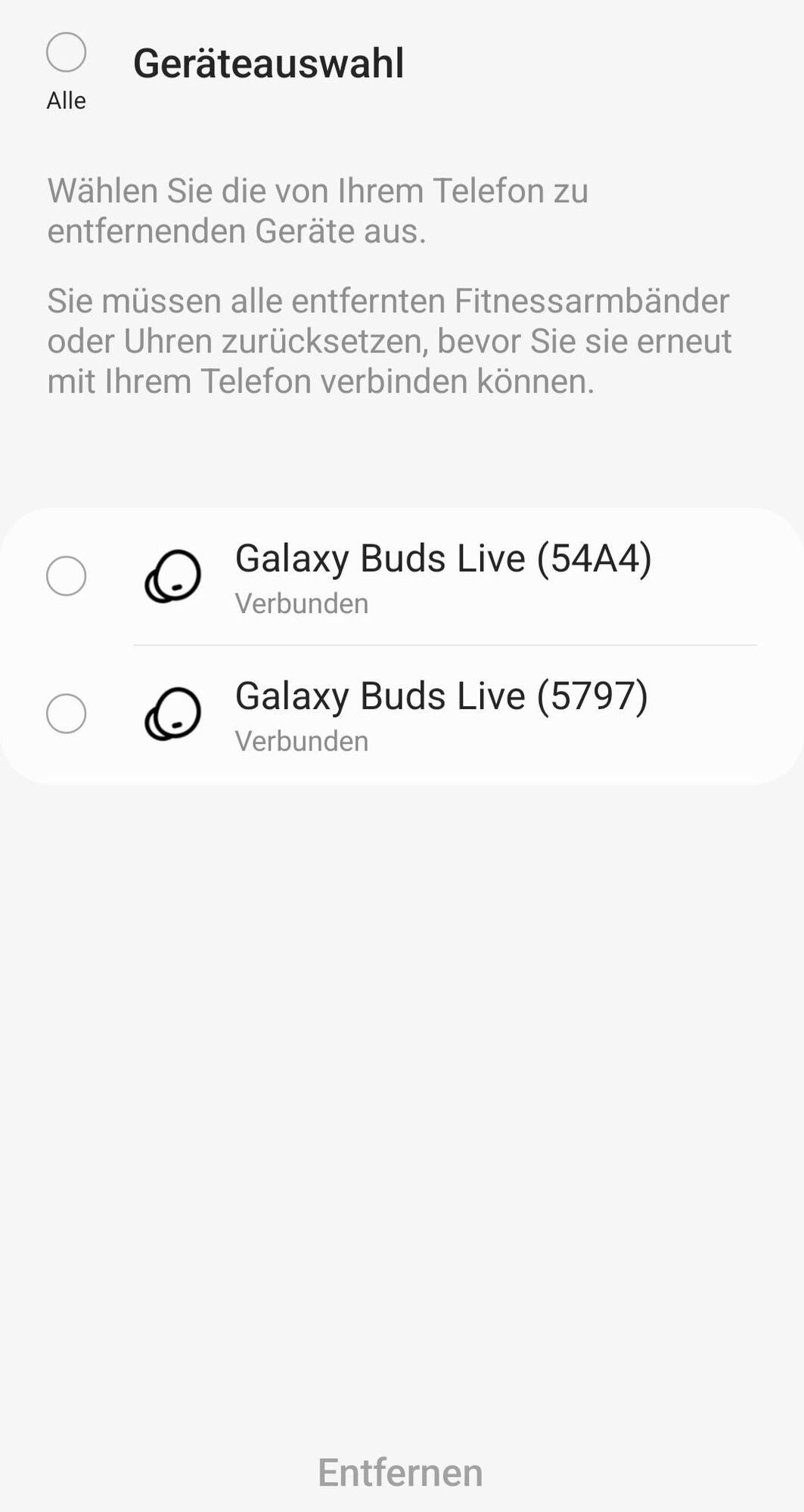Image resolution: width=804 pixels, height=1512 pixels.
Task: Select Galaxy Buds Live (5797)
Action: (66, 714)
